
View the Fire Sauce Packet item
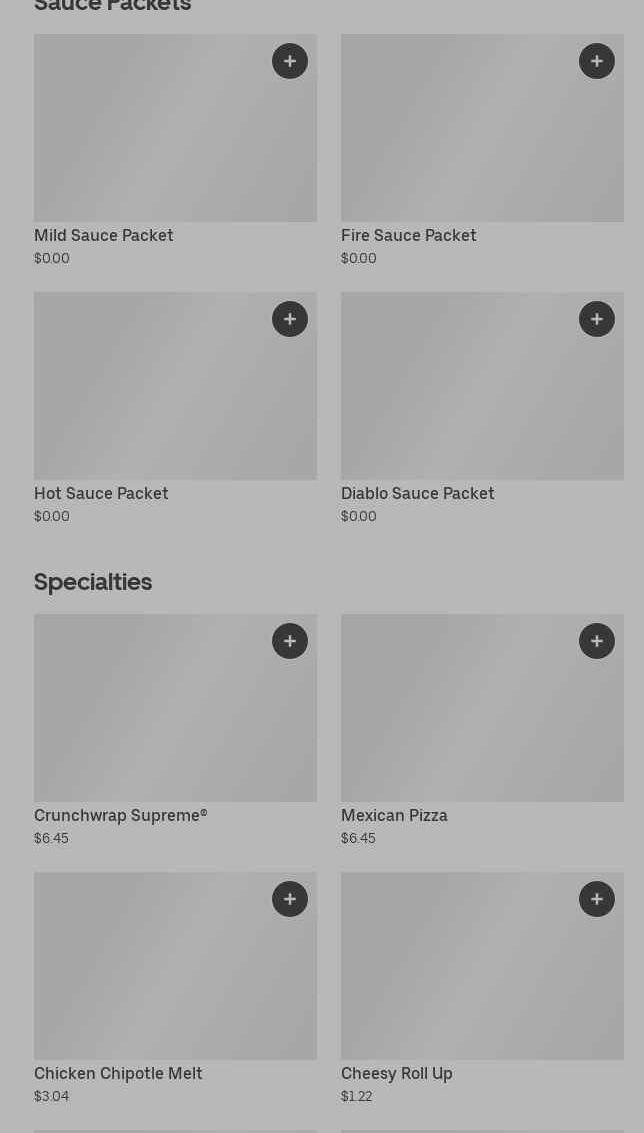[x=470, y=140]
